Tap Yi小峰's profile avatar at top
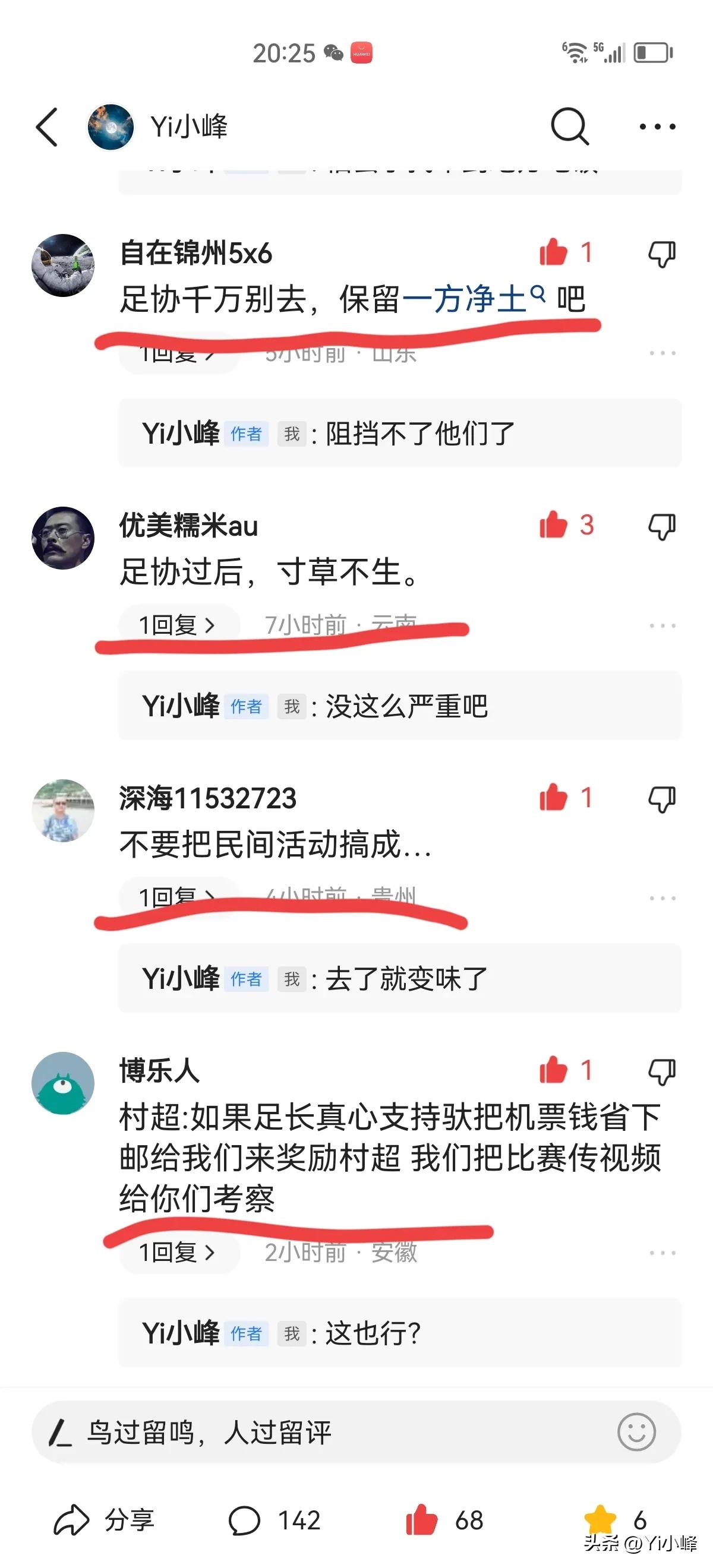This screenshot has width=713, height=1568. pyautogui.click(x=112, y=126)
